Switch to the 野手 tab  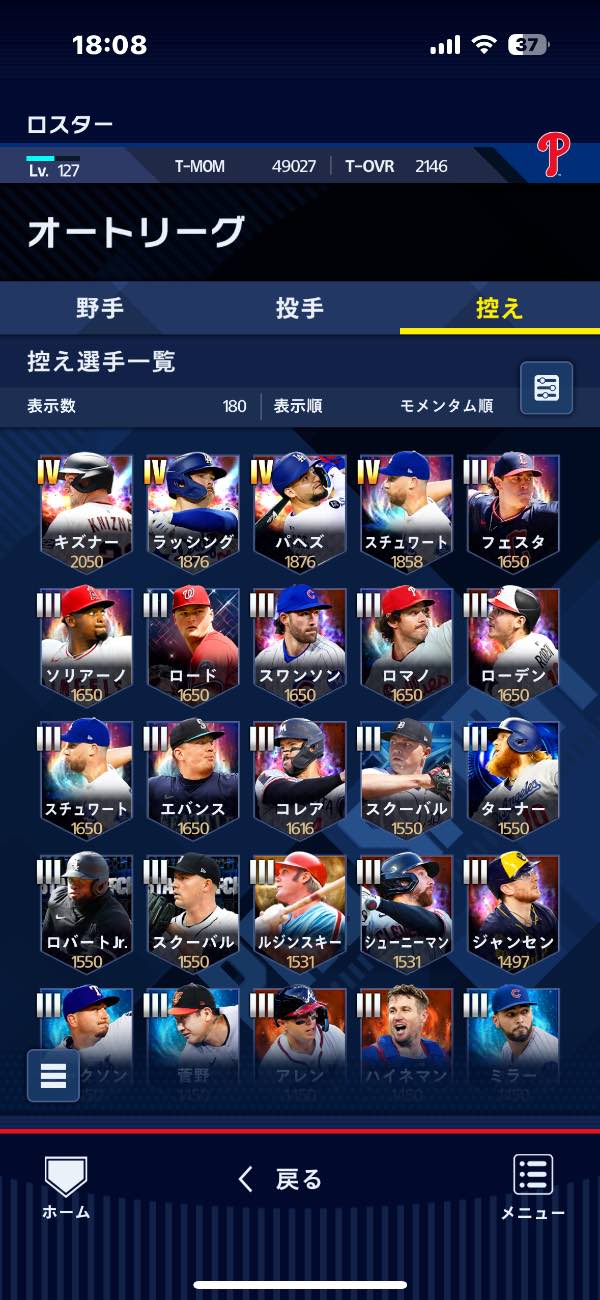[100, 308]
